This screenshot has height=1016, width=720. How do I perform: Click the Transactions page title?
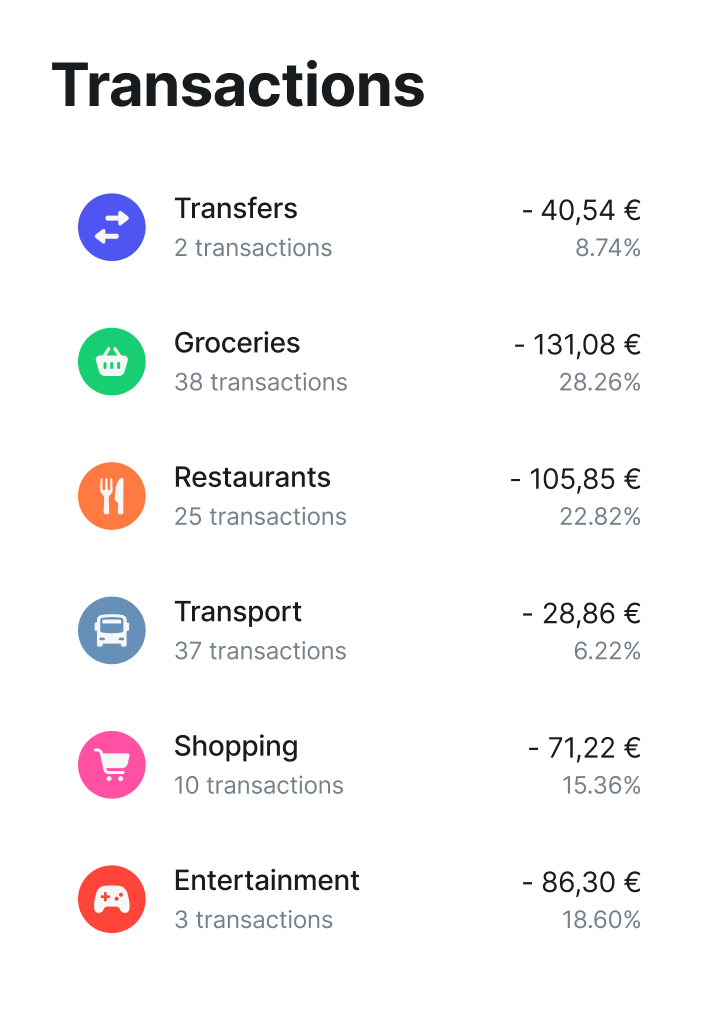pyautogui.click(x=237, y=86)
